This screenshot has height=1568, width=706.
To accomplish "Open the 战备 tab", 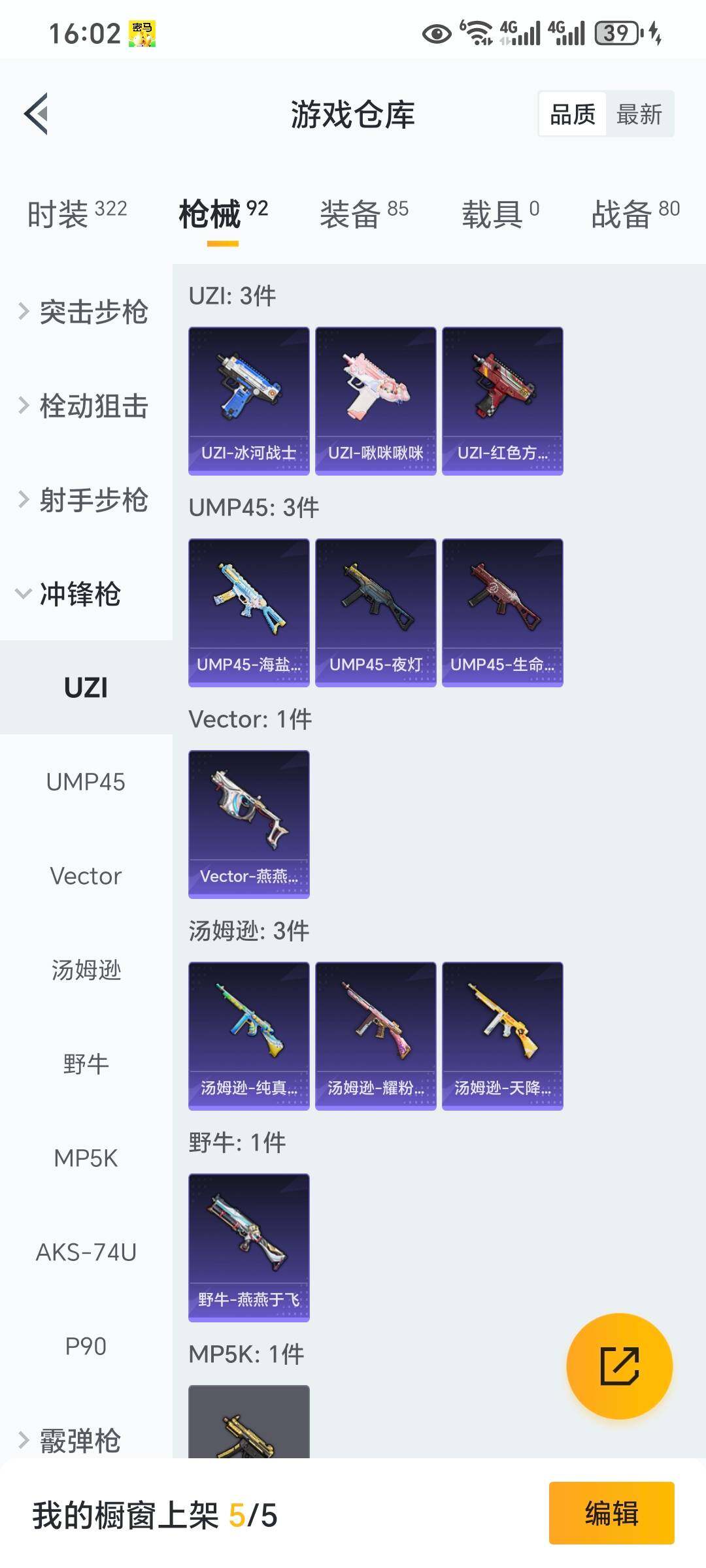I will click(635, 214).
